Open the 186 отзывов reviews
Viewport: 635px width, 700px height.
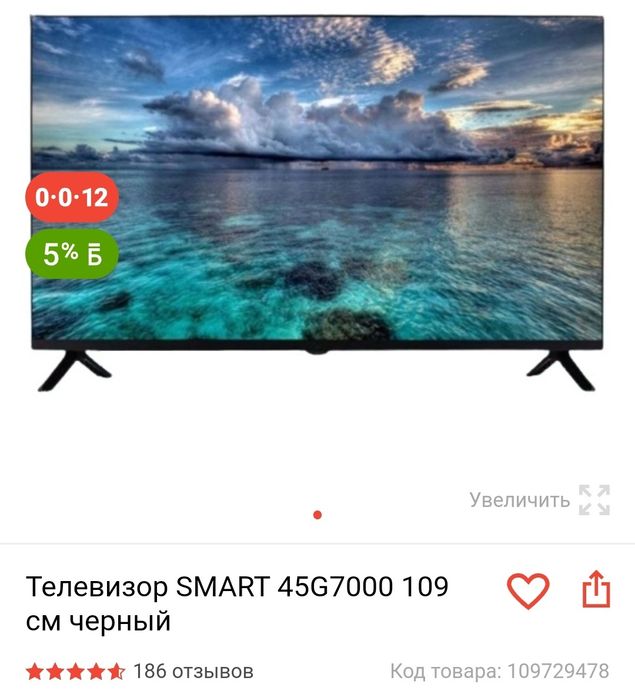193,670
